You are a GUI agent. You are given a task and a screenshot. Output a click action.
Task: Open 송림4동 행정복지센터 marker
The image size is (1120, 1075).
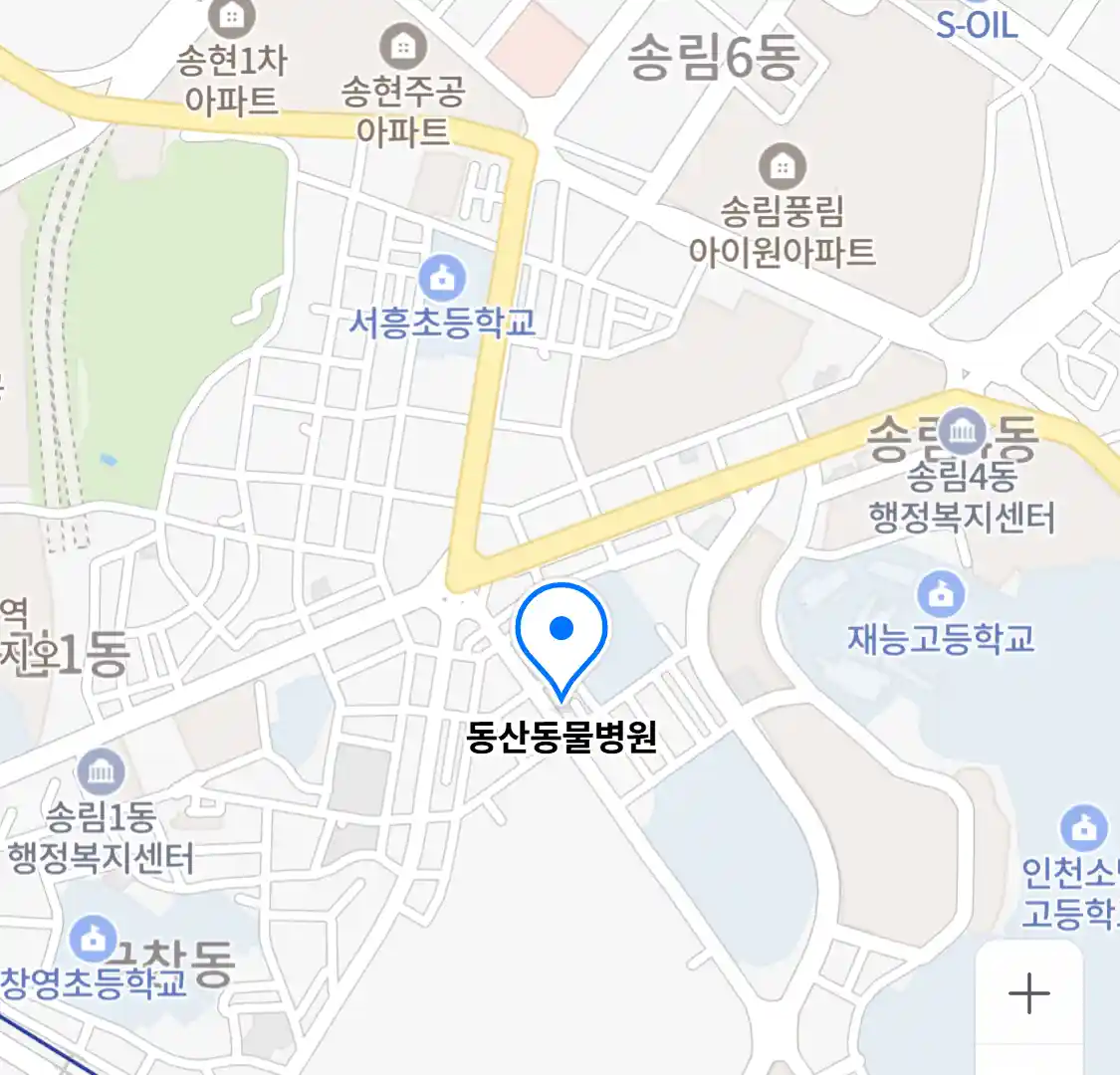click(962, 432)
